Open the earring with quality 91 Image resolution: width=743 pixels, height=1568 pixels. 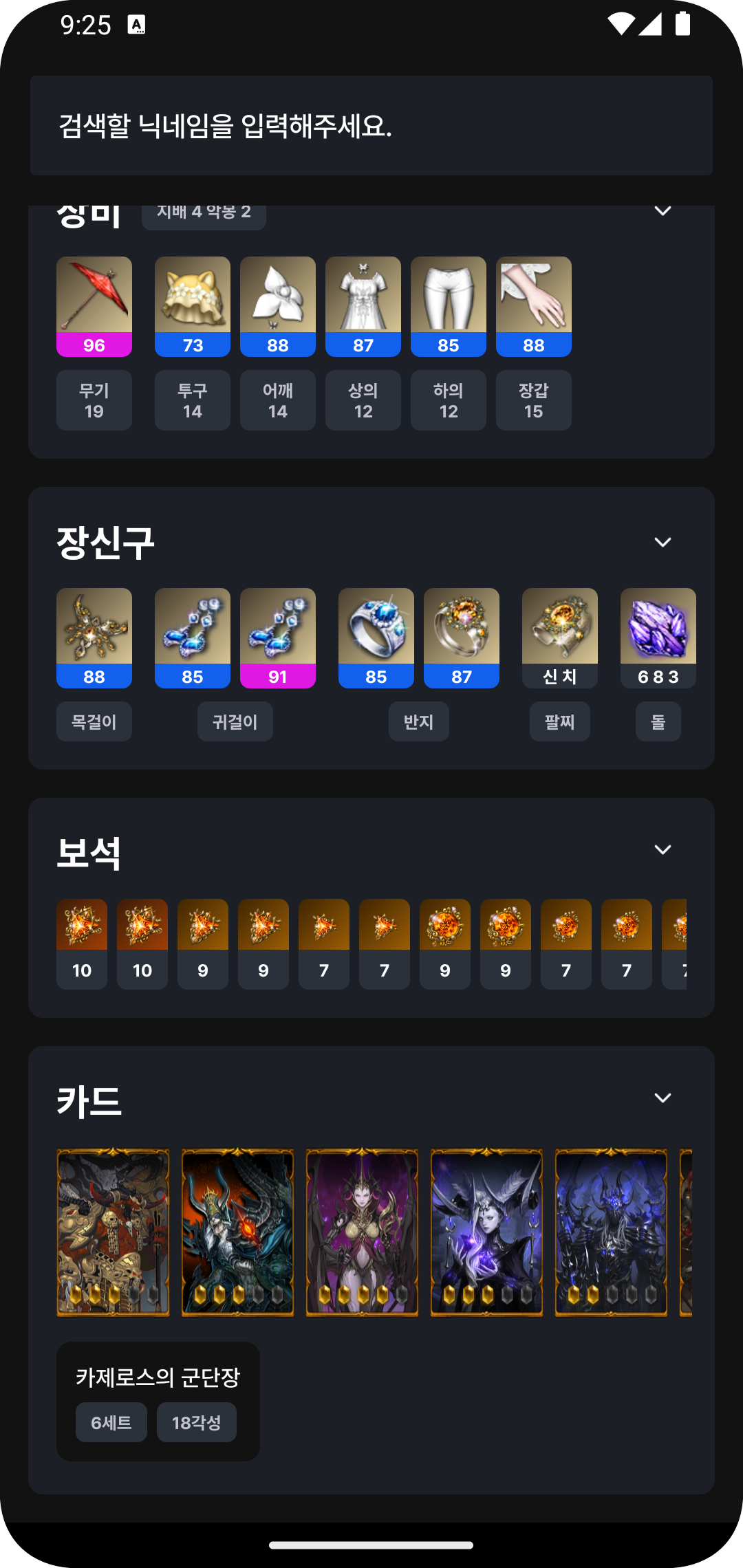pyautogui.click(x=278, y=629)
